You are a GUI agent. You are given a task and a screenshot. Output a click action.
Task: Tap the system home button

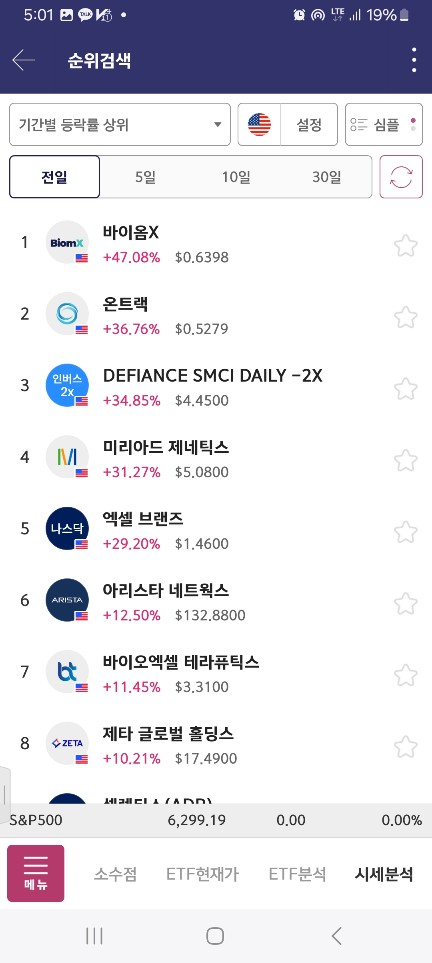(215, 936)
